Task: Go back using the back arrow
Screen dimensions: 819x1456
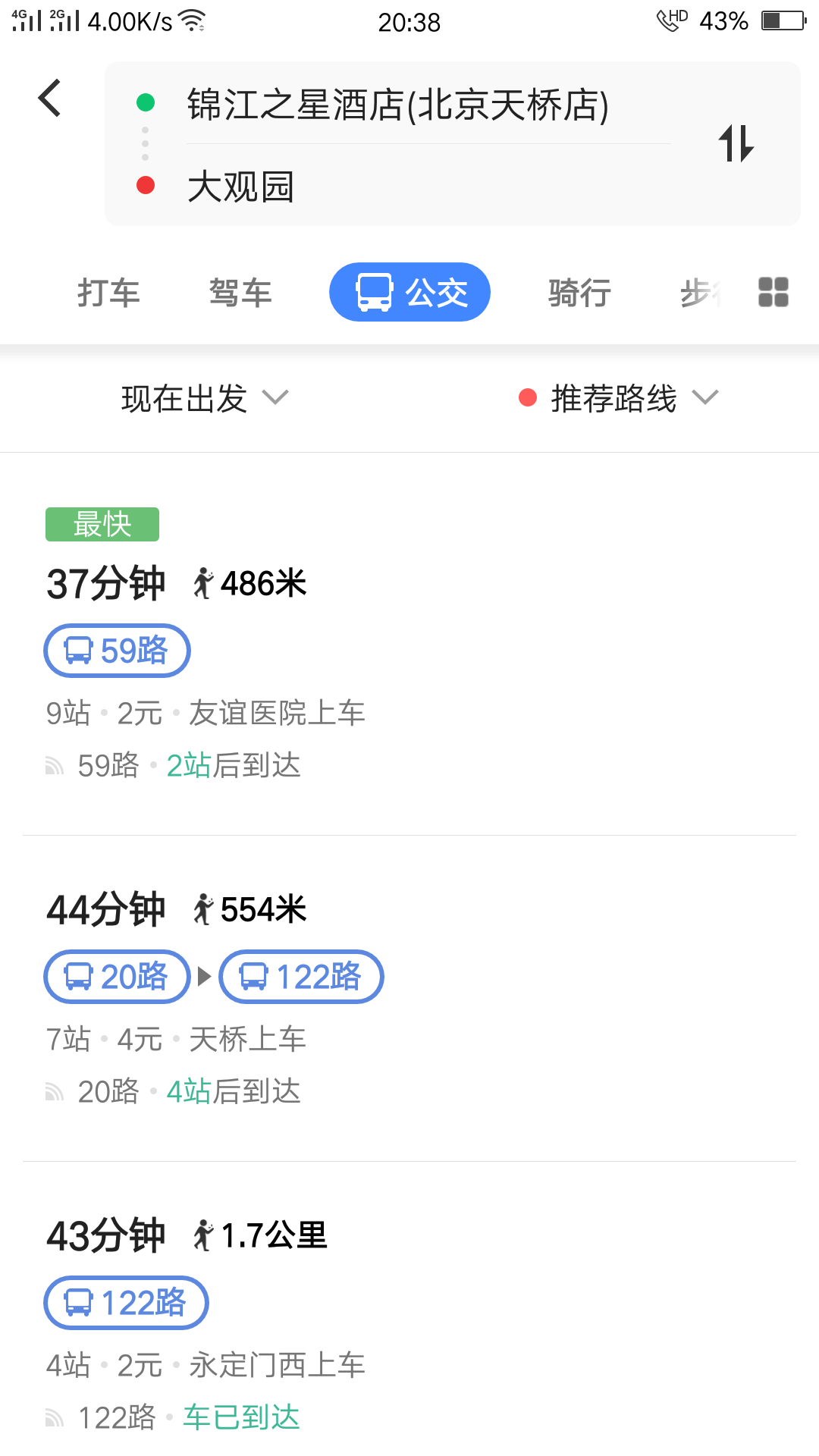Action: [50, 99]
